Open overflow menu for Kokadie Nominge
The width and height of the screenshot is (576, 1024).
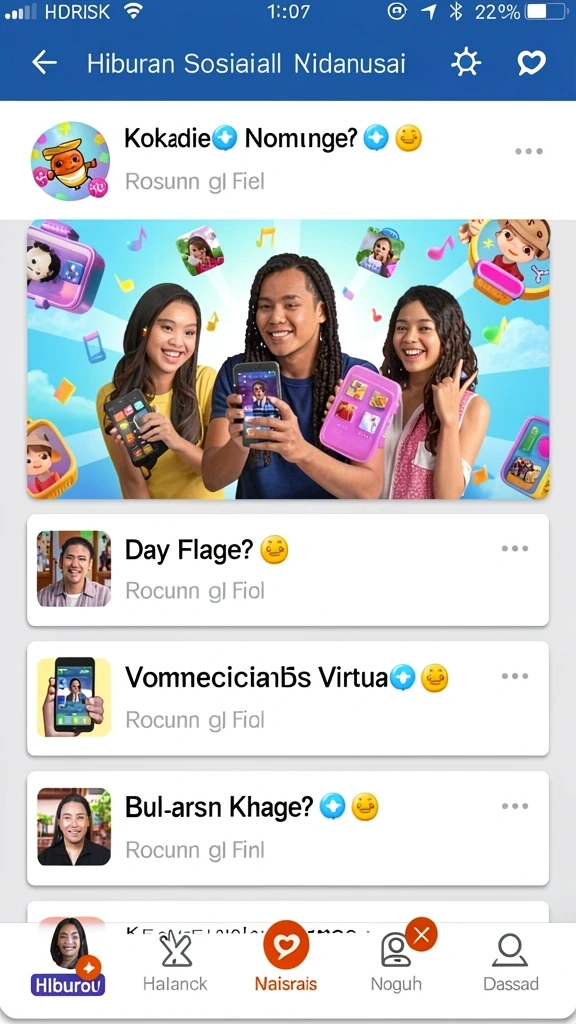[528, 152]
